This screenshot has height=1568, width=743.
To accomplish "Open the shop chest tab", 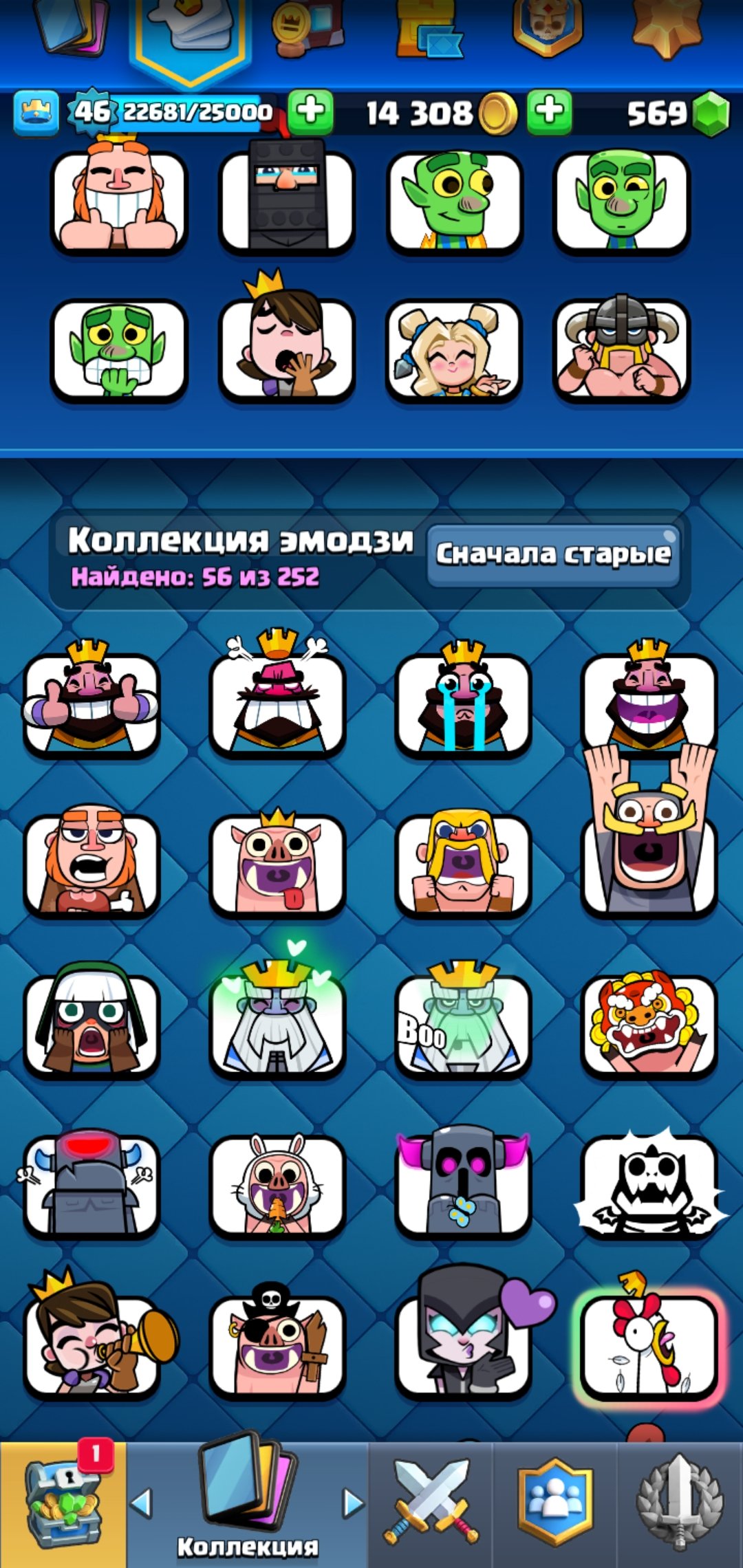I will click(63, 1503).
